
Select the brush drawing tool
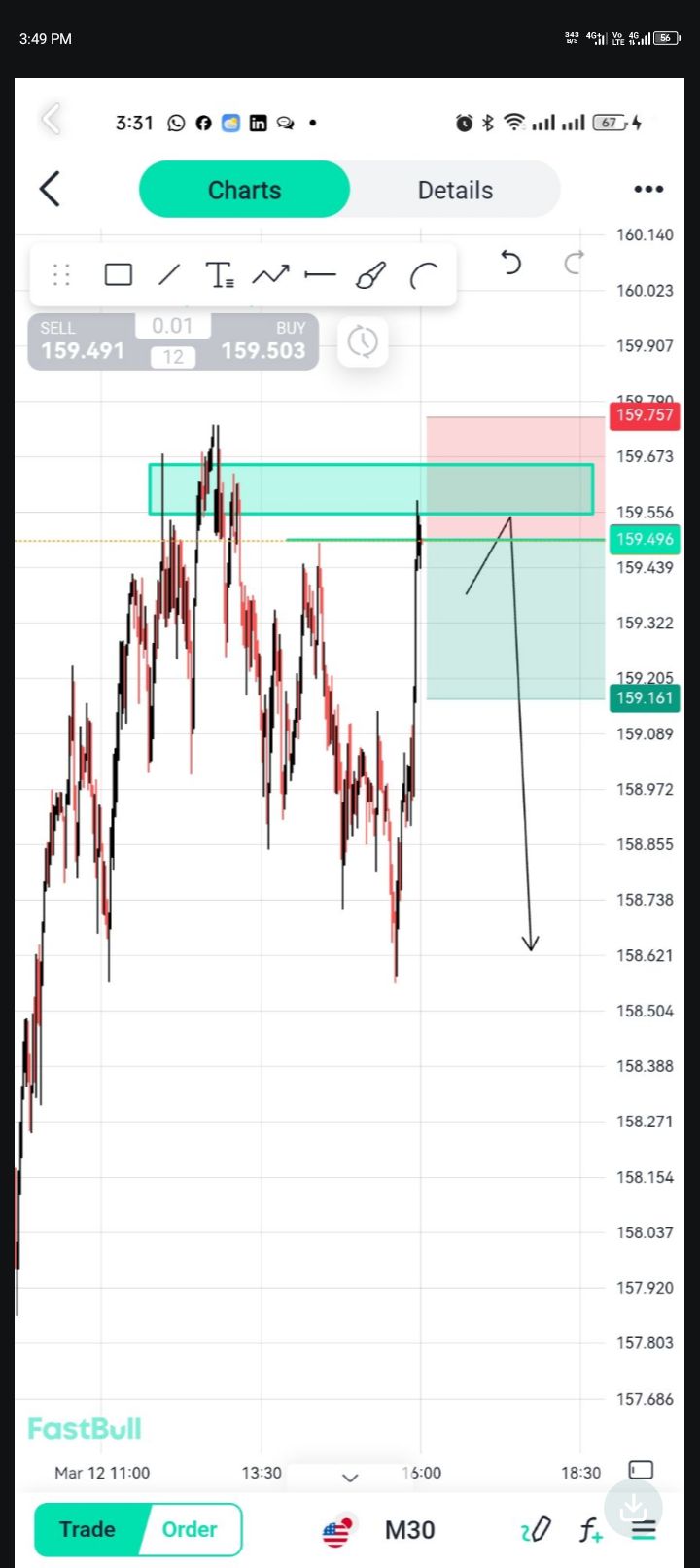(x=370, y=276)
